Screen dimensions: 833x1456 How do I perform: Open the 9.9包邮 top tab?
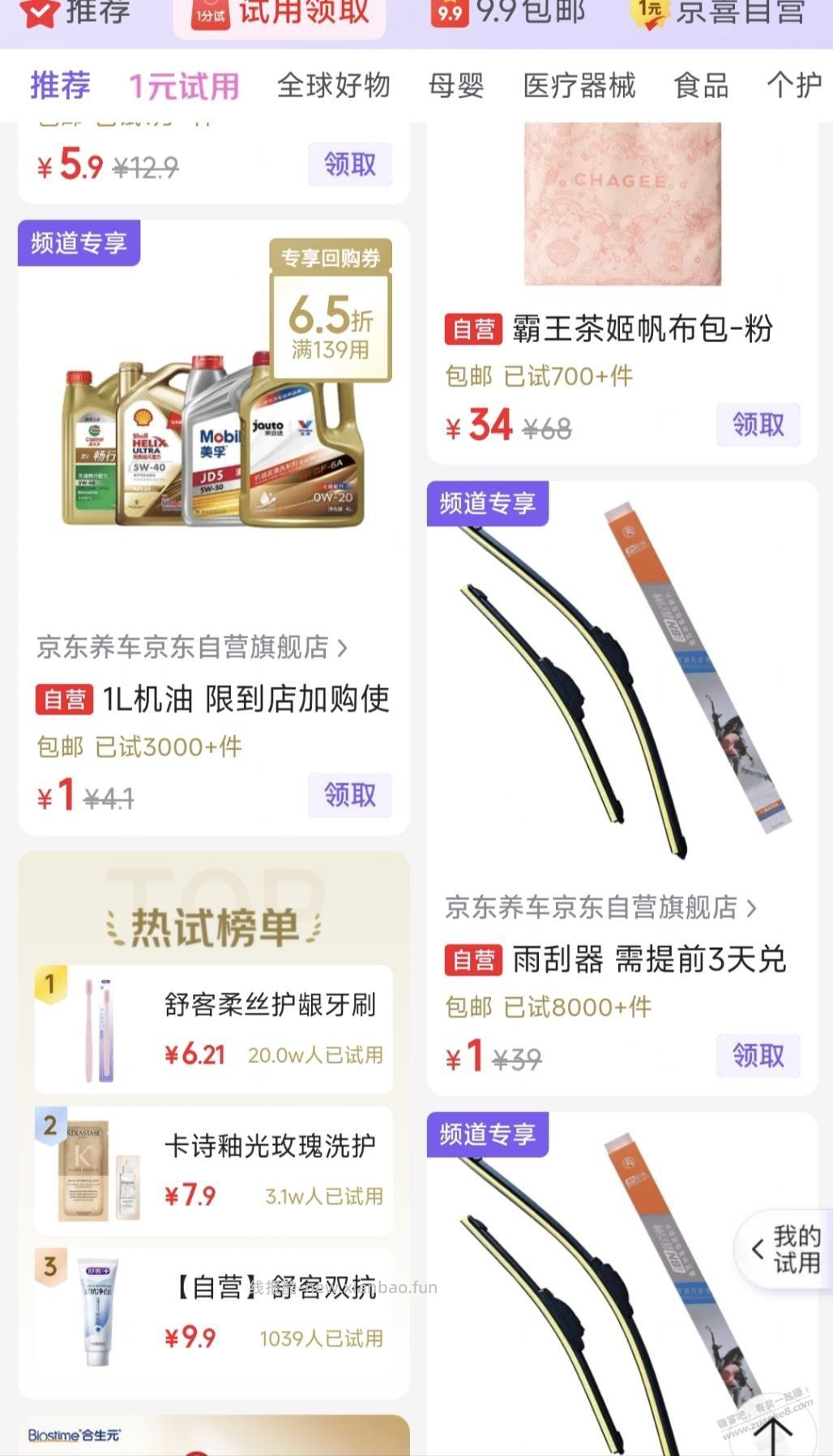point(508,13)
